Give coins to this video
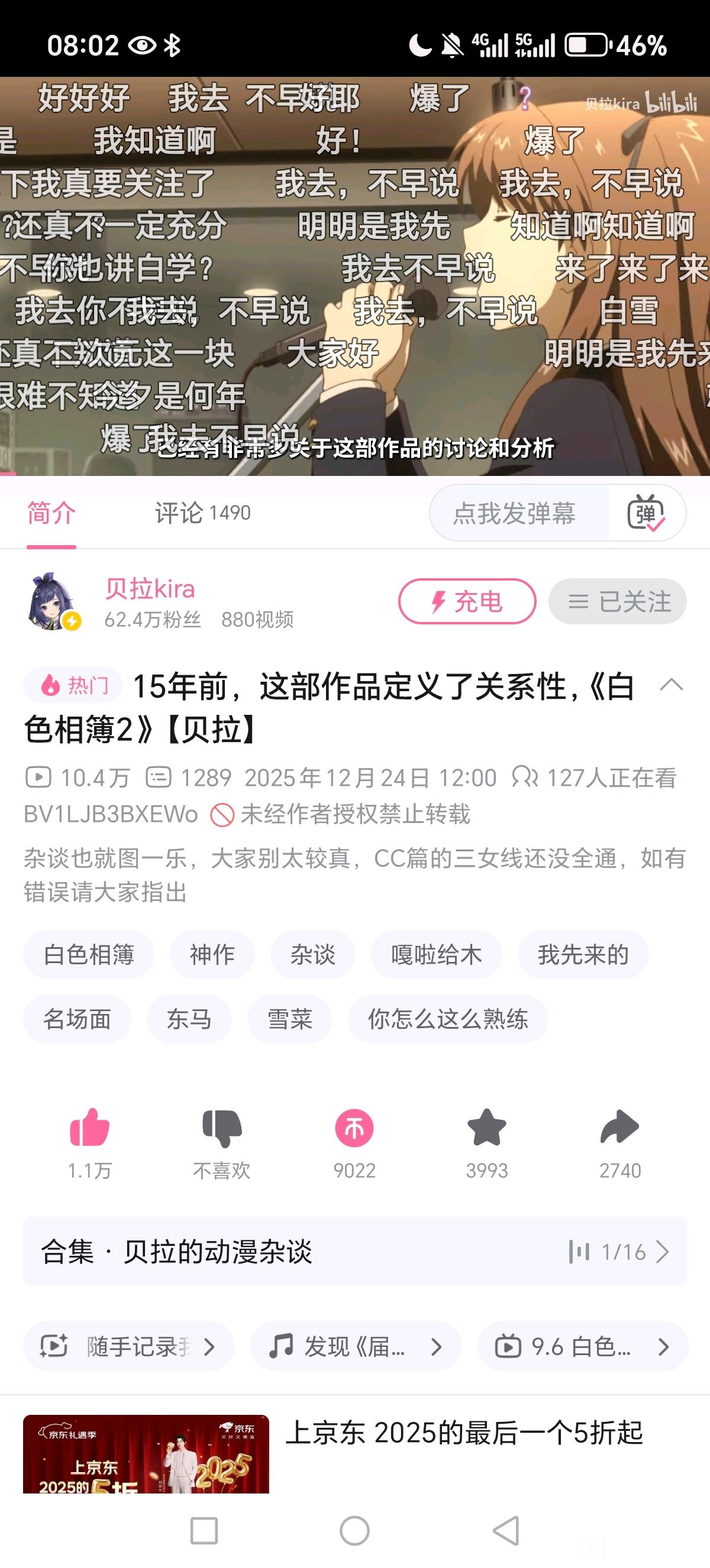710x1568 pixels. coord(354,1128)
